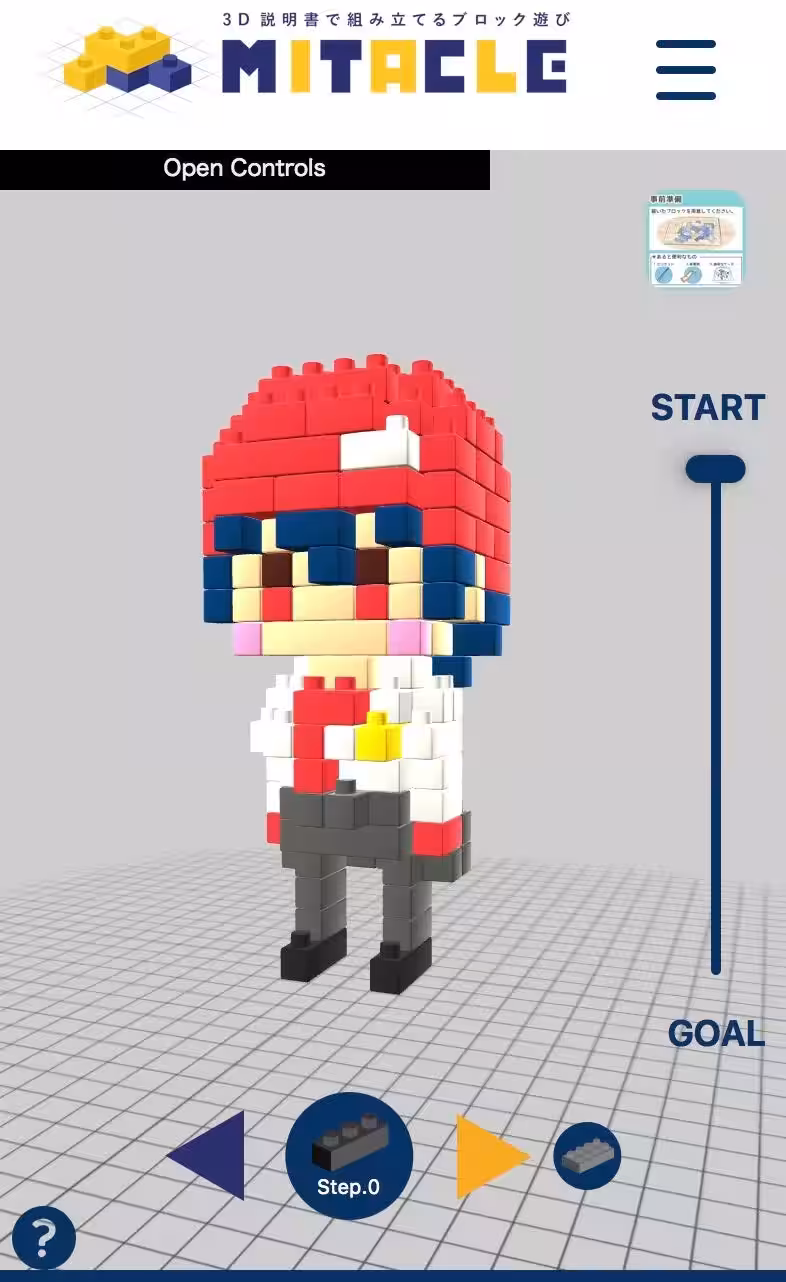This screenshot has height=1282, width=786.
Task: Advance to the next step arrow
Action: coord(492,1156)
